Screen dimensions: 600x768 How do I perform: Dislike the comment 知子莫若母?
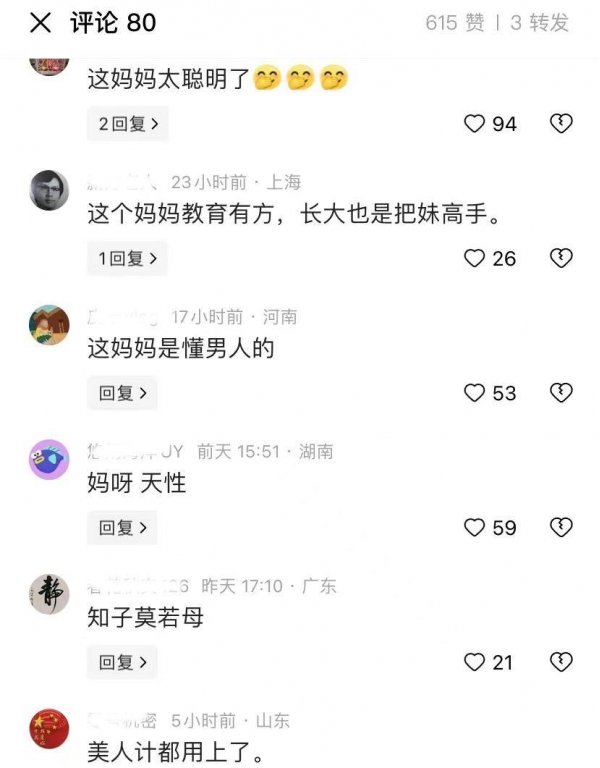(x=562, y=662)
